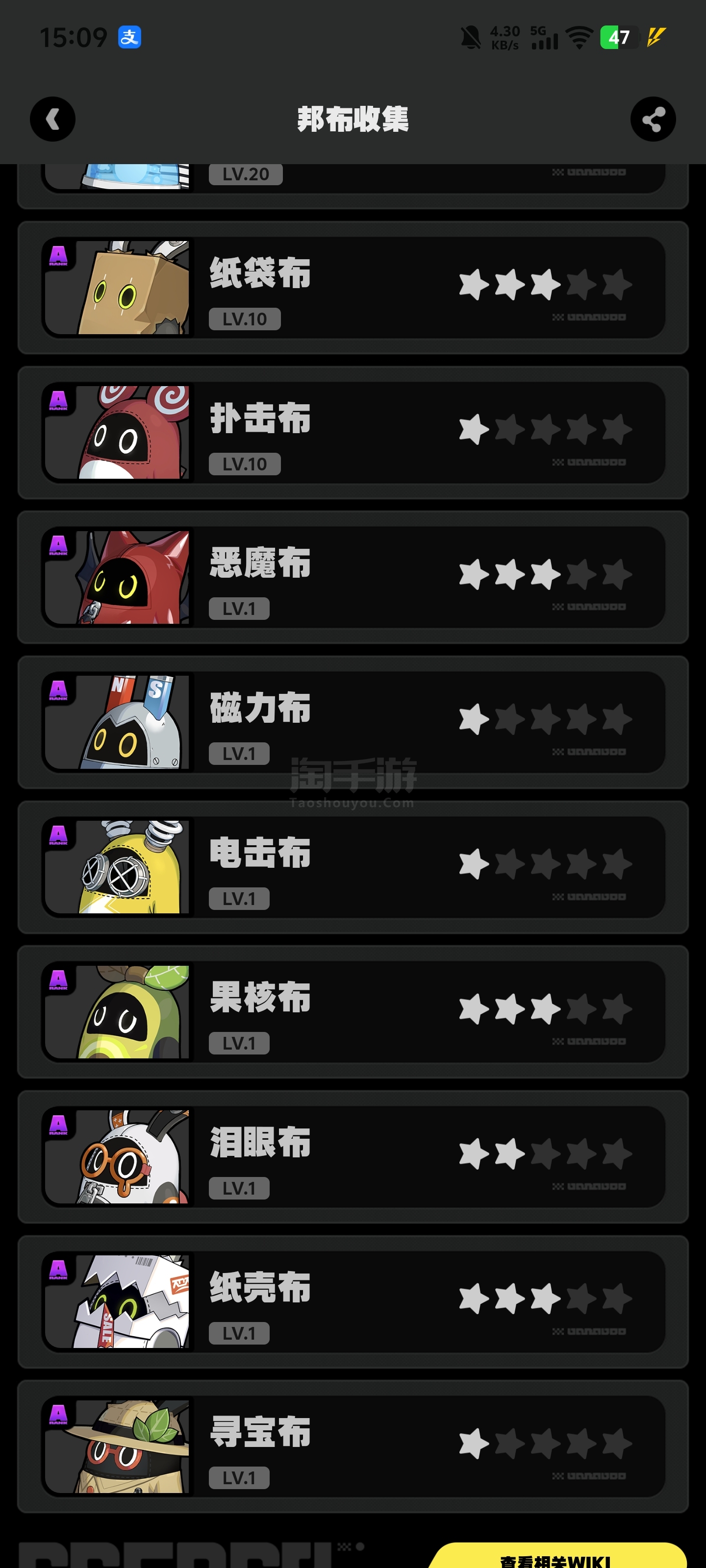706x1568 pixels.
Task: Open the 电击布 bangboo card
Action: pyautogui.click(x=353, y=867)
